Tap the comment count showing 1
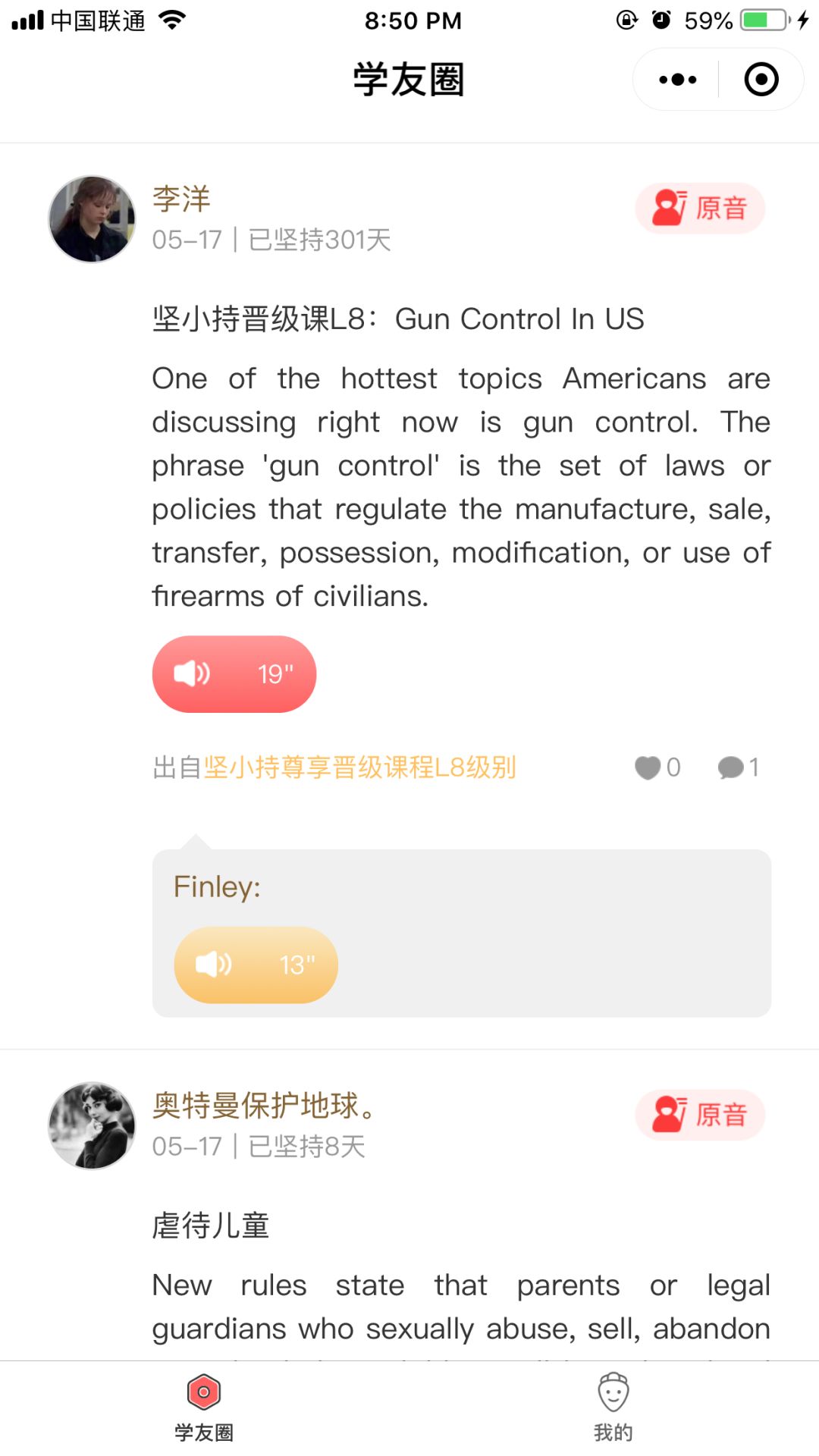 tap(754, 767)
